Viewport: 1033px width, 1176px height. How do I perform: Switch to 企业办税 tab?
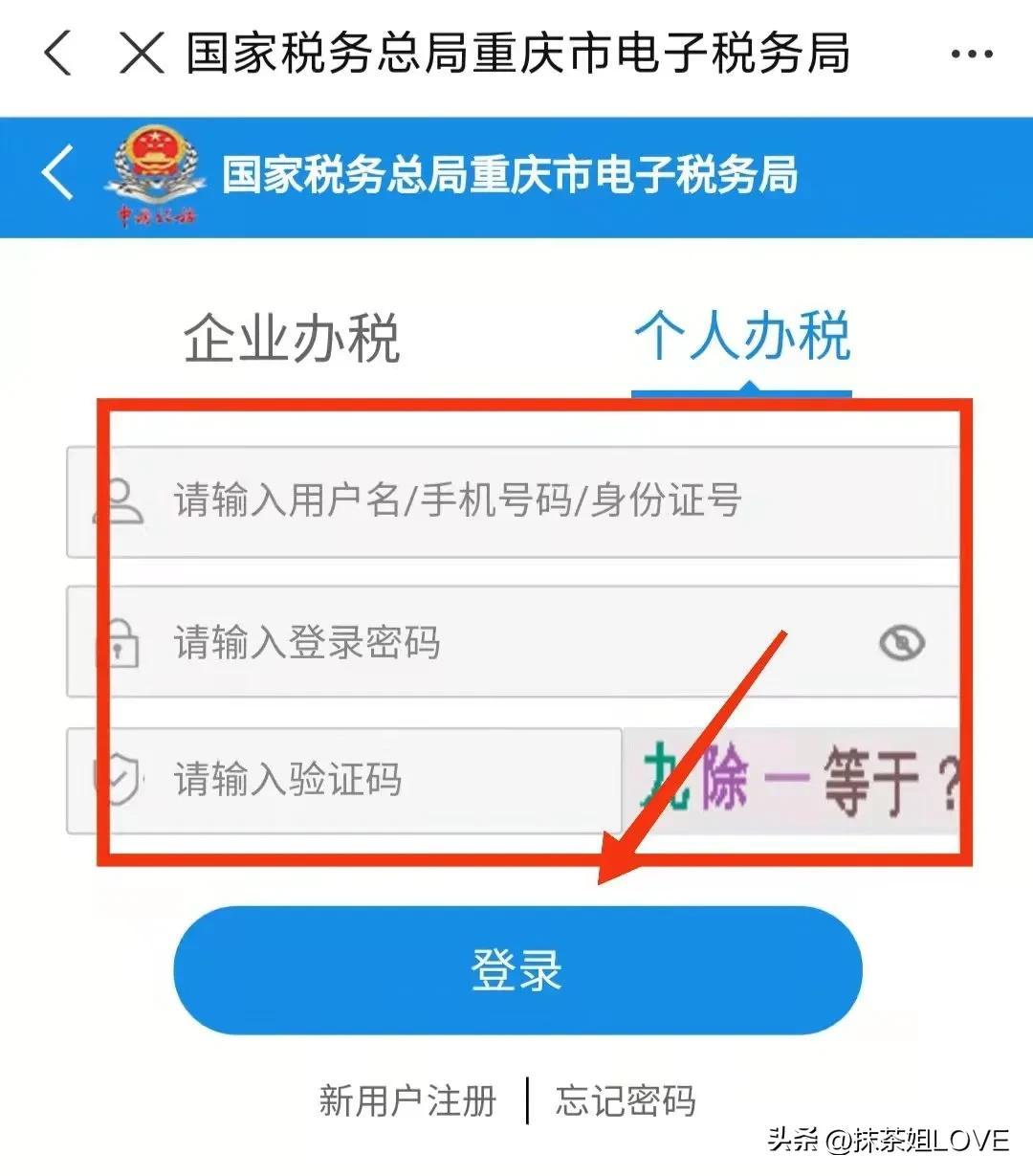pyautogui.click(x=292, y=338)
